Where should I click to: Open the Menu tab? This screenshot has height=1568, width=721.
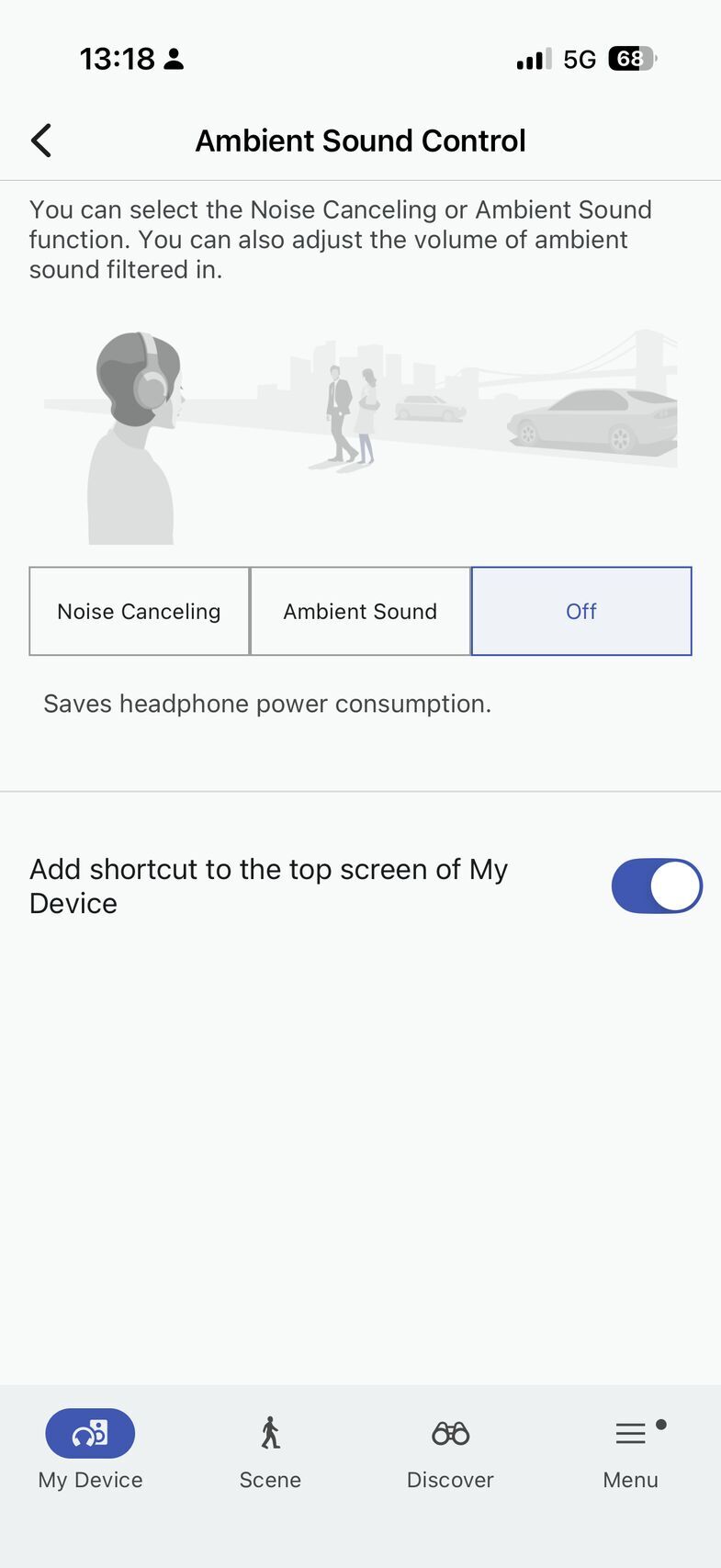(631, 1449)
